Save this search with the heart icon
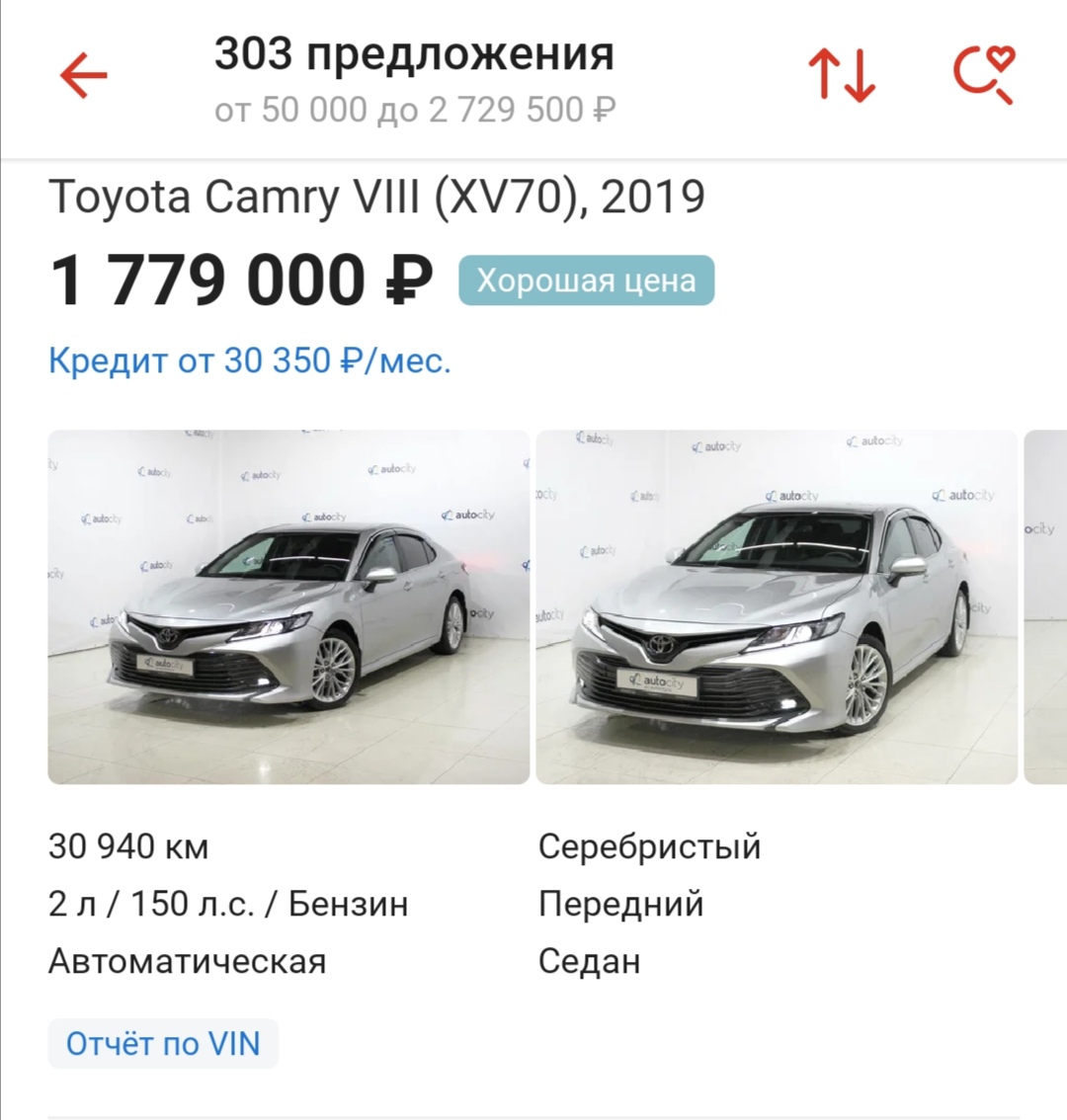The width and height of the screenshot is (1067, 1120). tap(984, 75)
